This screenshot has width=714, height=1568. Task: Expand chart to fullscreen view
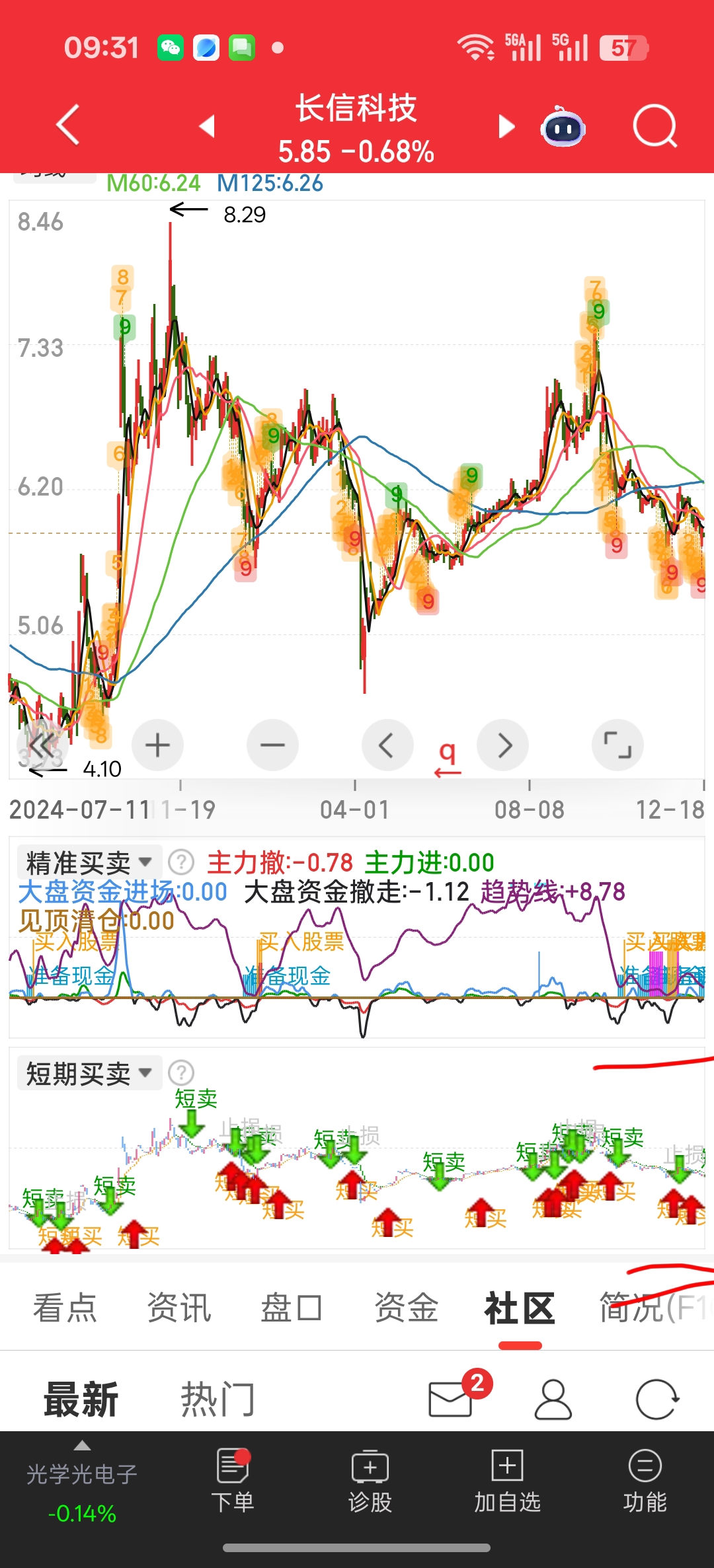tap(617, 745)
